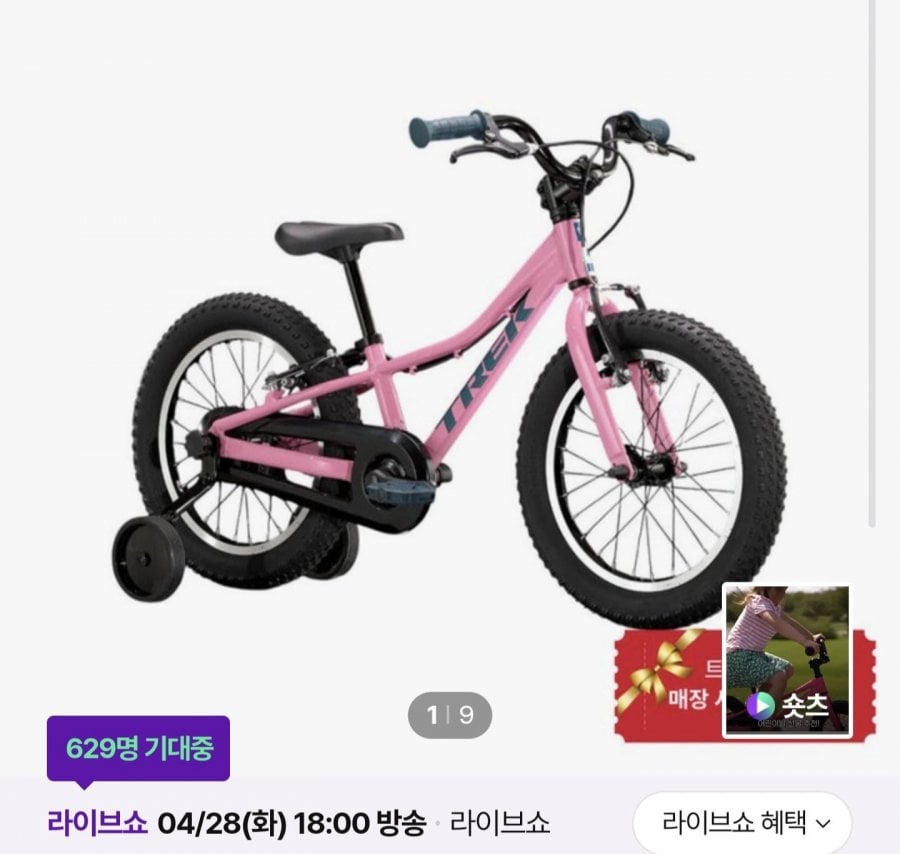Play the 숏츠 video thumbnail
This screenshot has height=854, width=900.
pos(787,660)
